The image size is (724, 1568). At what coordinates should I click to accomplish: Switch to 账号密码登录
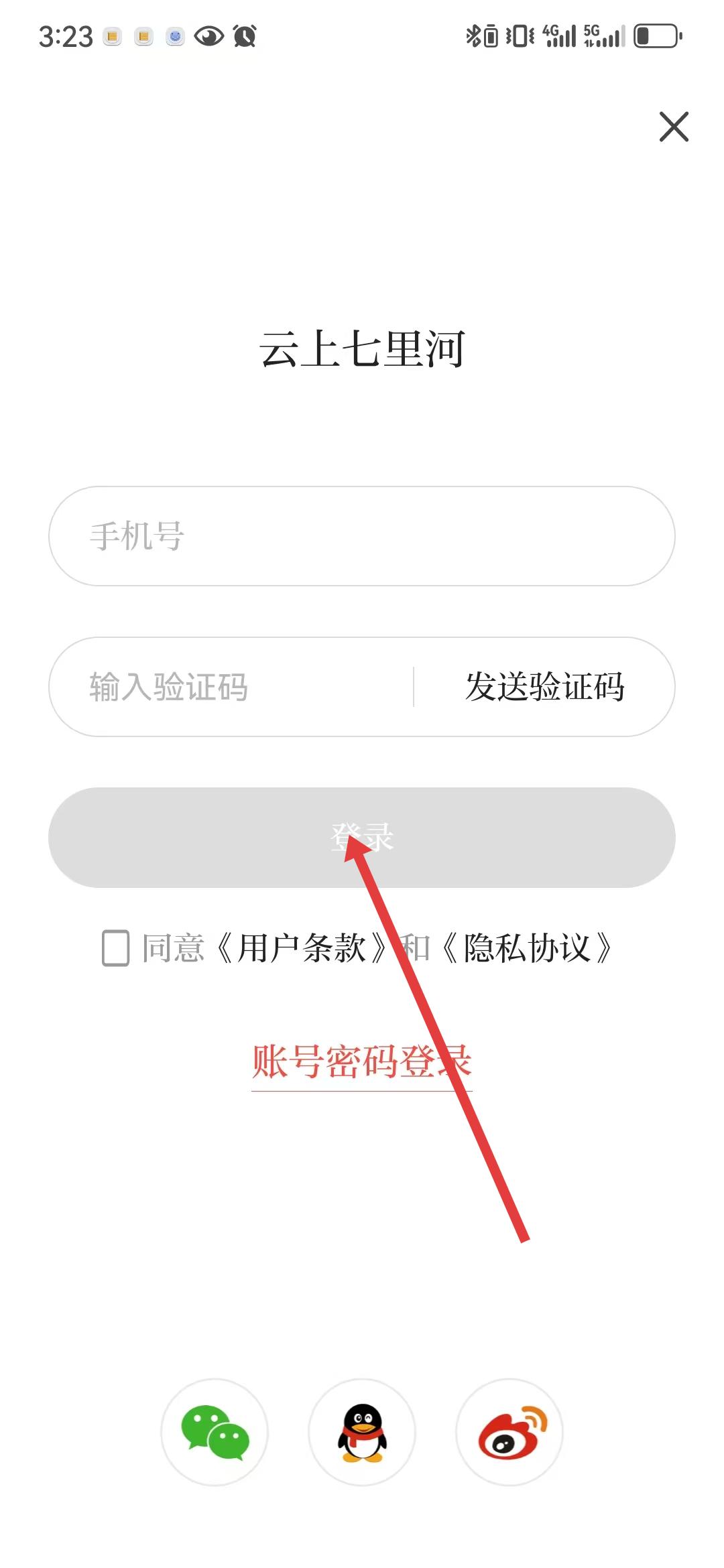(362, 1062)
